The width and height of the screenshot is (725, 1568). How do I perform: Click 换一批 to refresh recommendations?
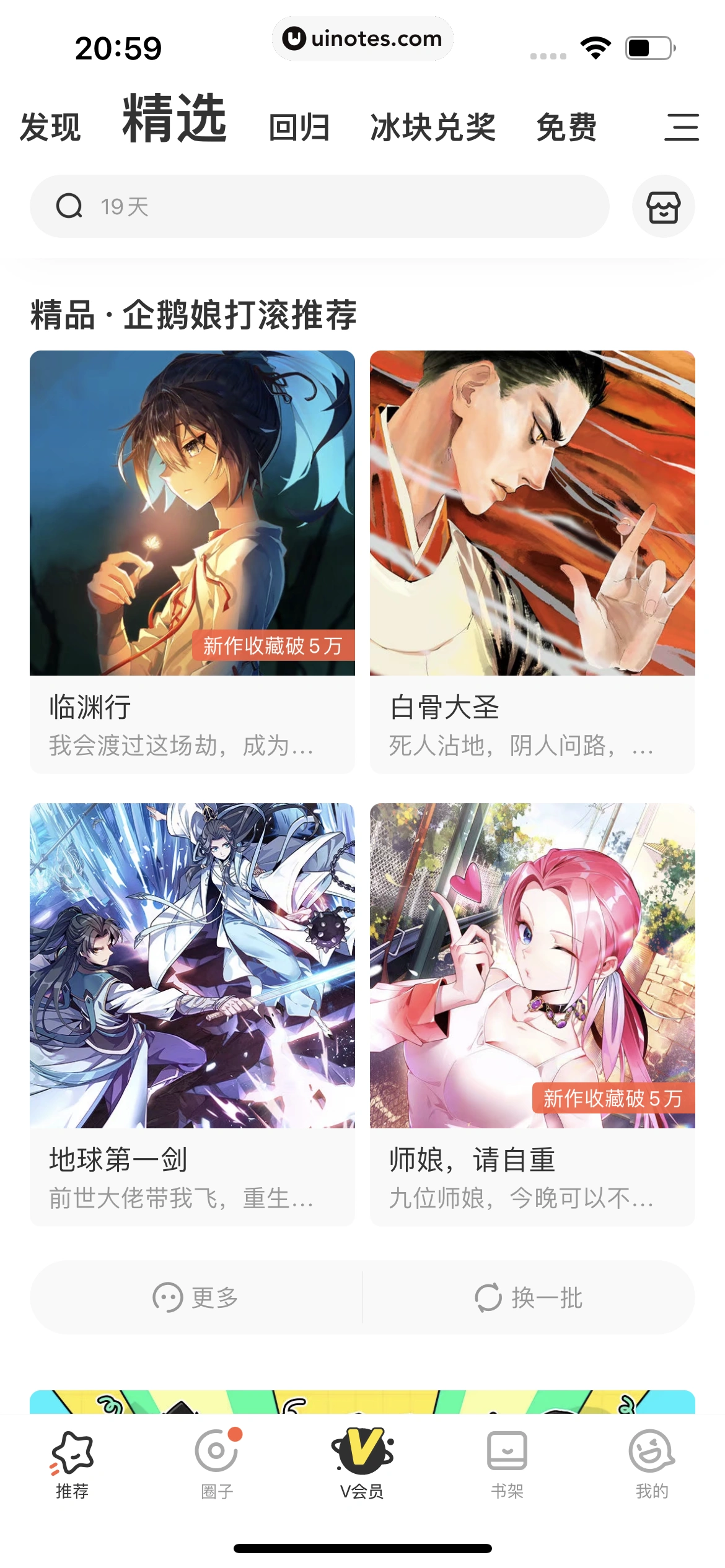pos(532,1296)
